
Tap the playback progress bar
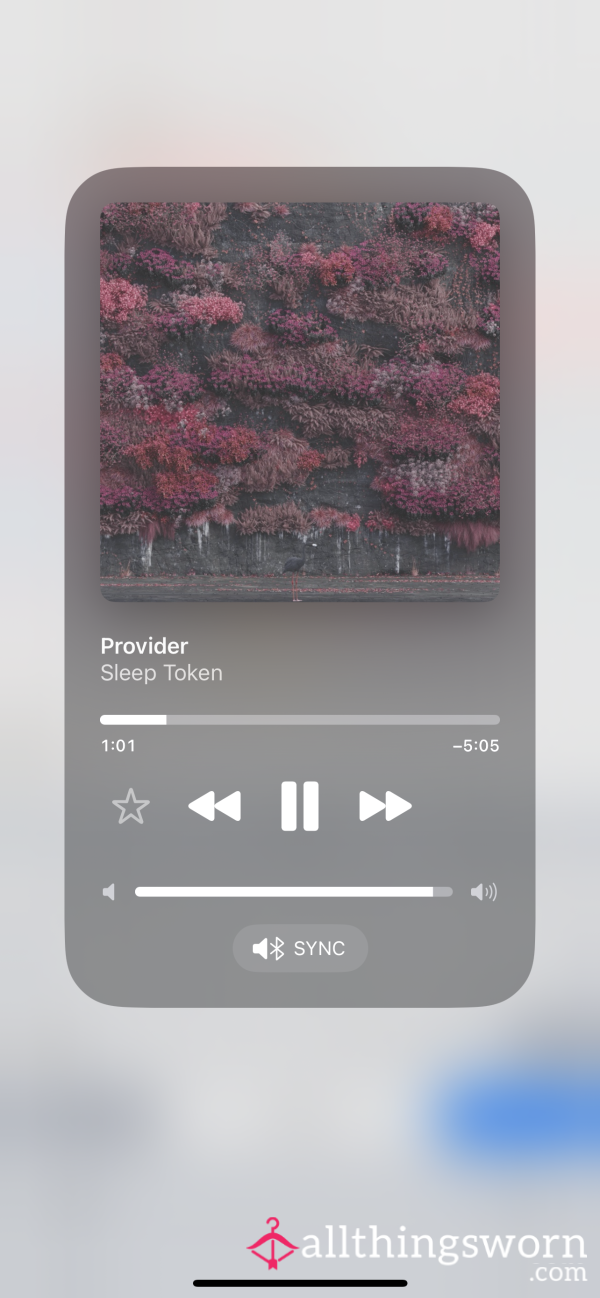300,719
